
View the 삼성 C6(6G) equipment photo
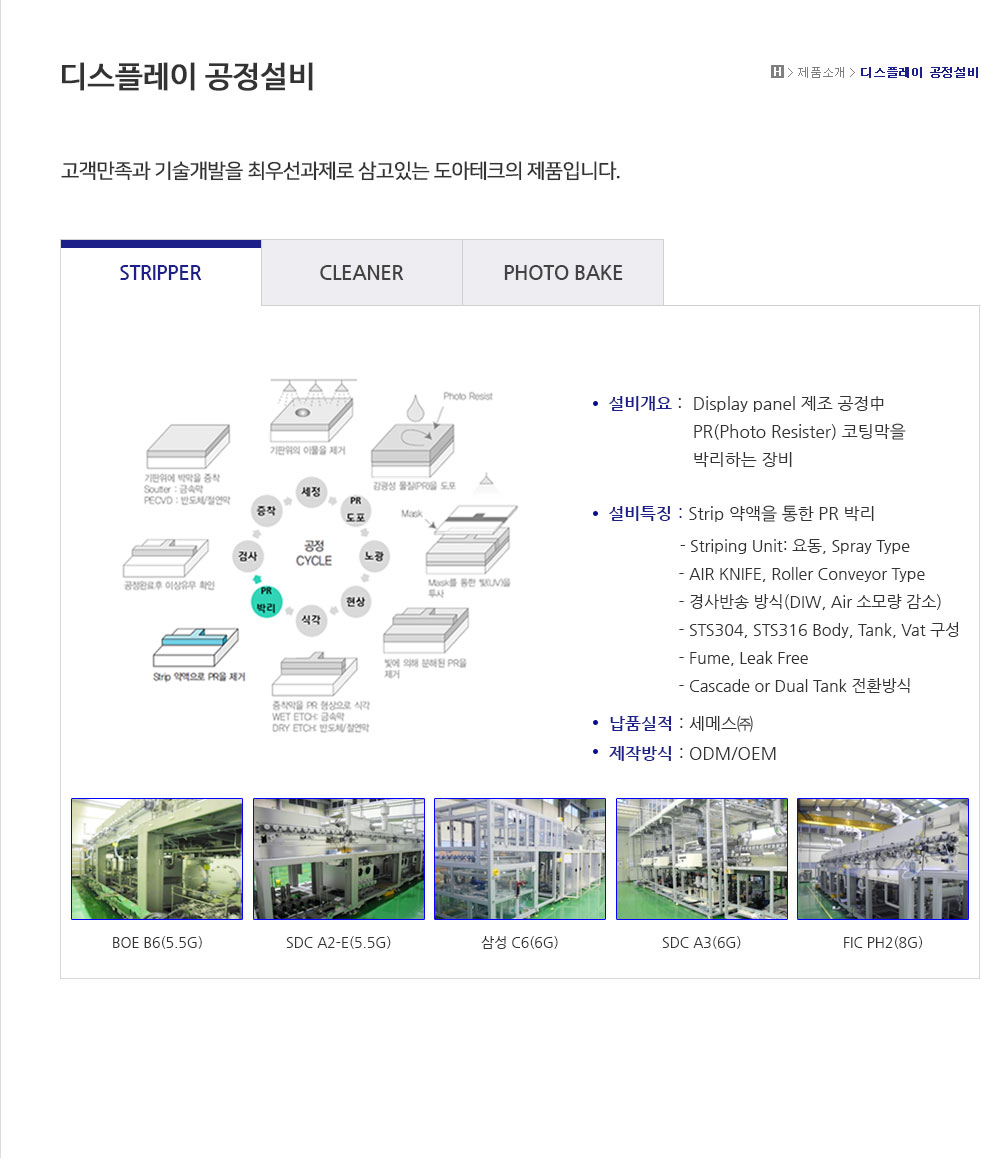click(520, 859)
